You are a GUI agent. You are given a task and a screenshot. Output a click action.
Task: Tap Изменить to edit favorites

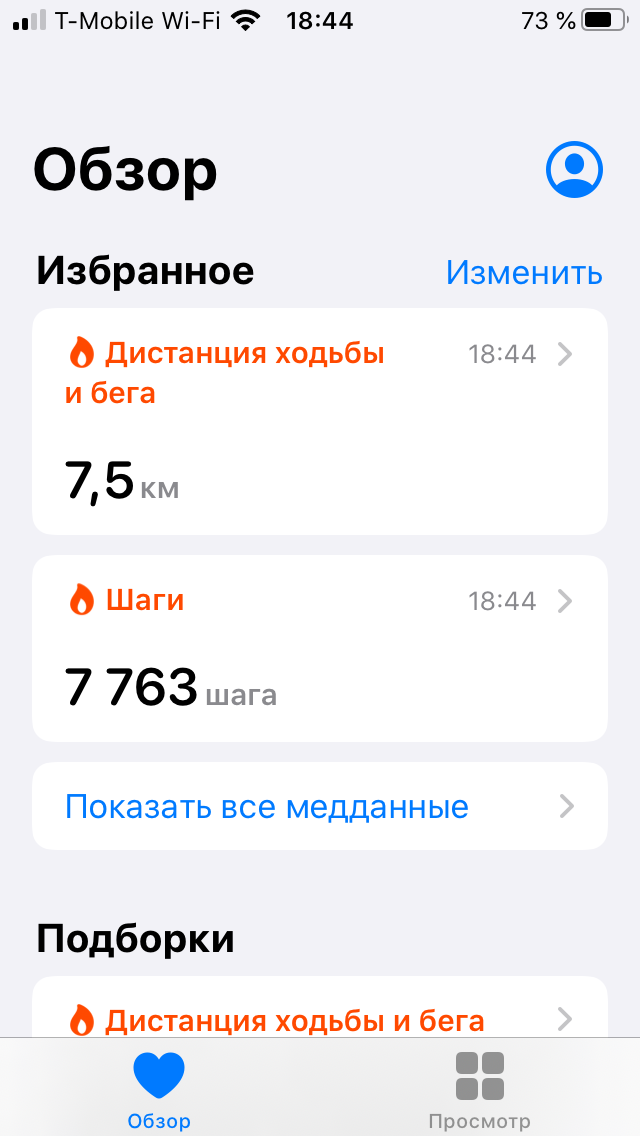coord(524,272)
